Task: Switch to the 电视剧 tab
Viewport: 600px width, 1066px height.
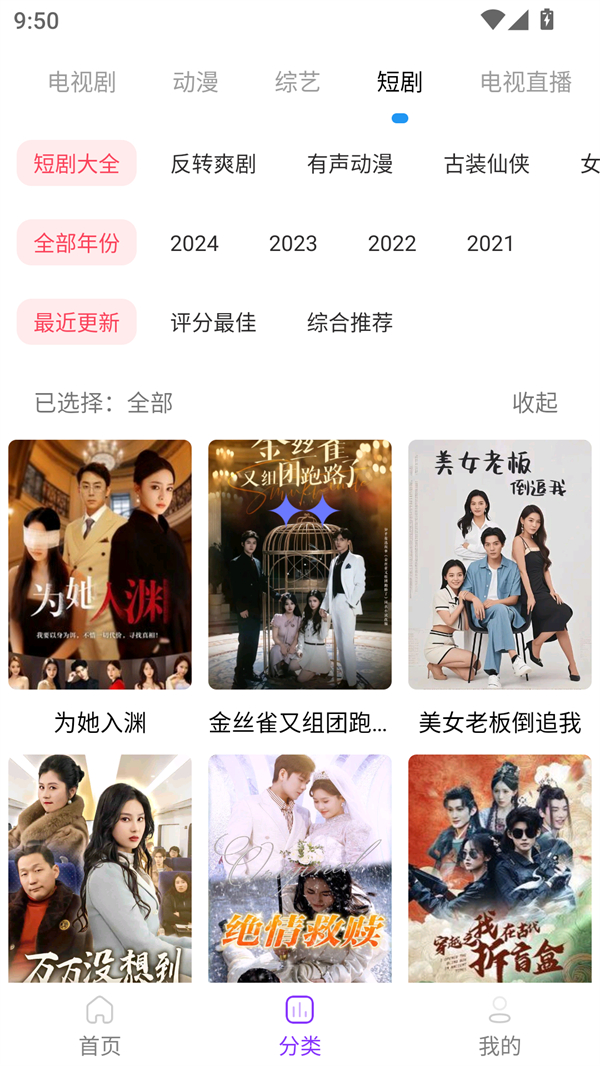Action: point(82,82)
